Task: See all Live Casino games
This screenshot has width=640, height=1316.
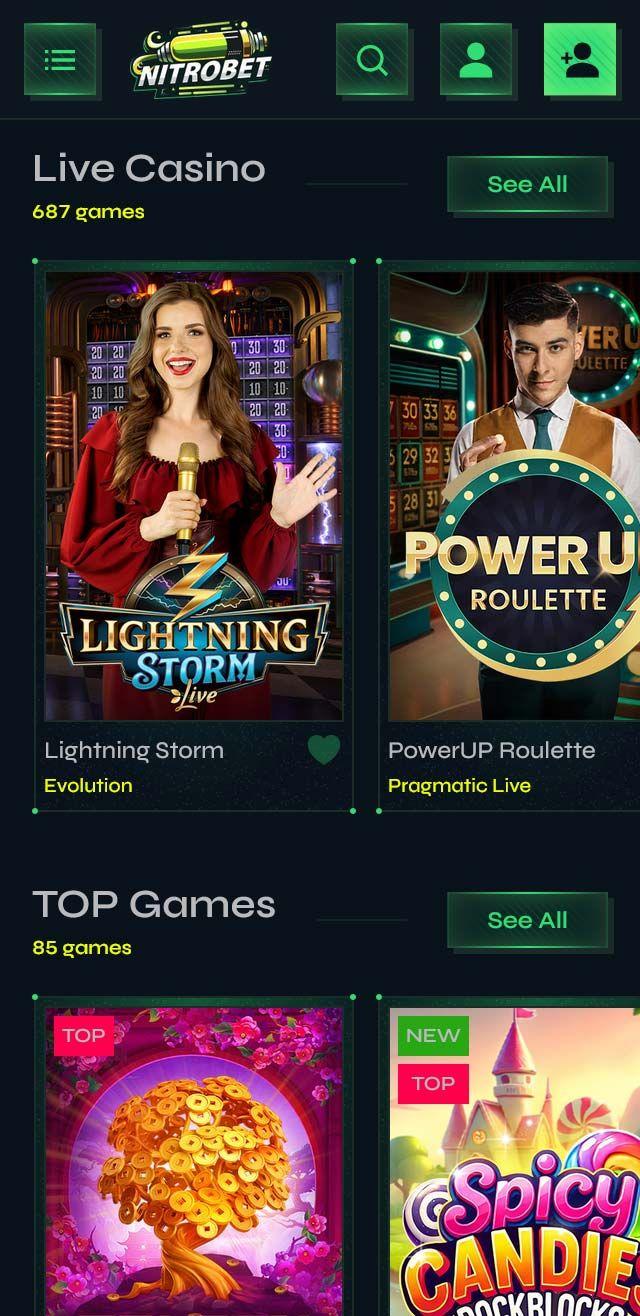Action: pos(527,184)
